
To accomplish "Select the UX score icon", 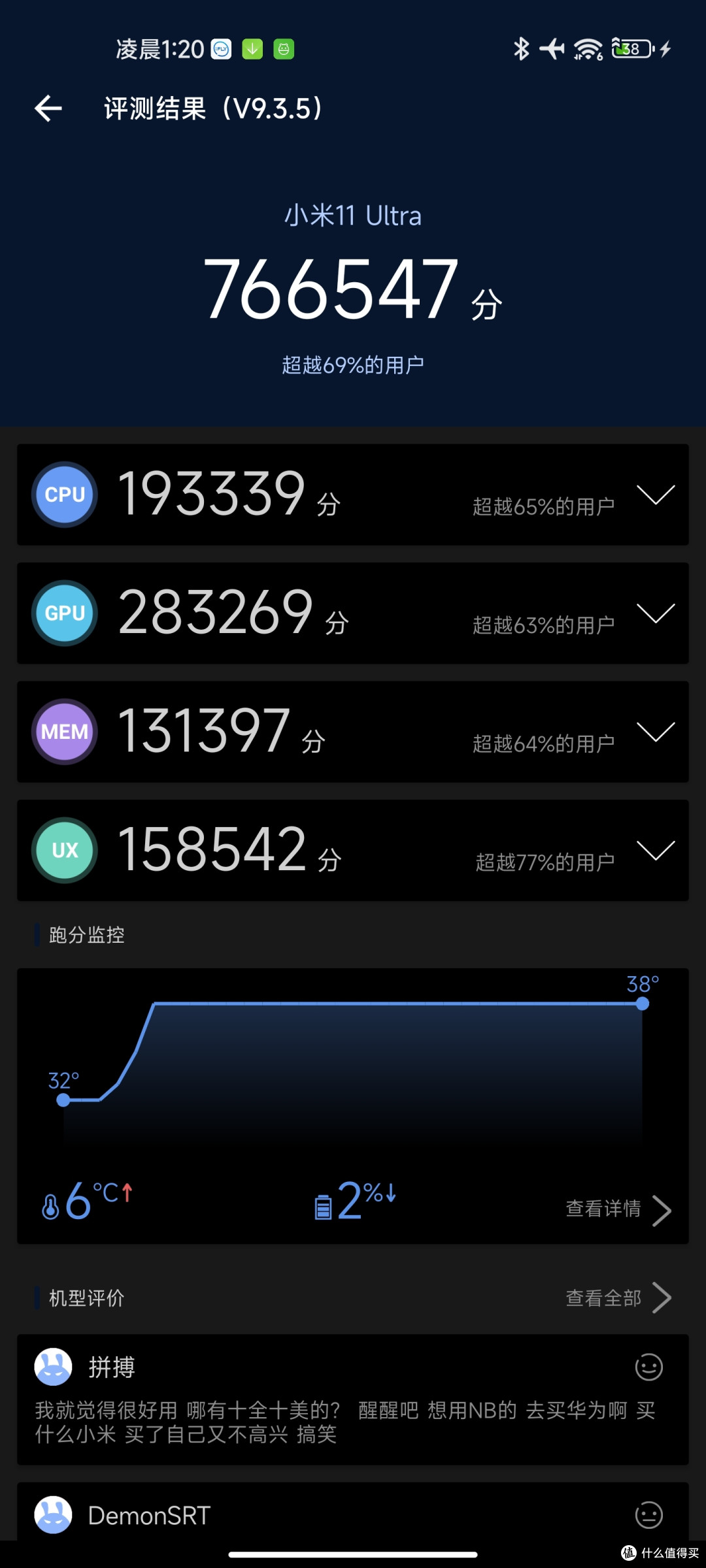I will click(64, 850).
